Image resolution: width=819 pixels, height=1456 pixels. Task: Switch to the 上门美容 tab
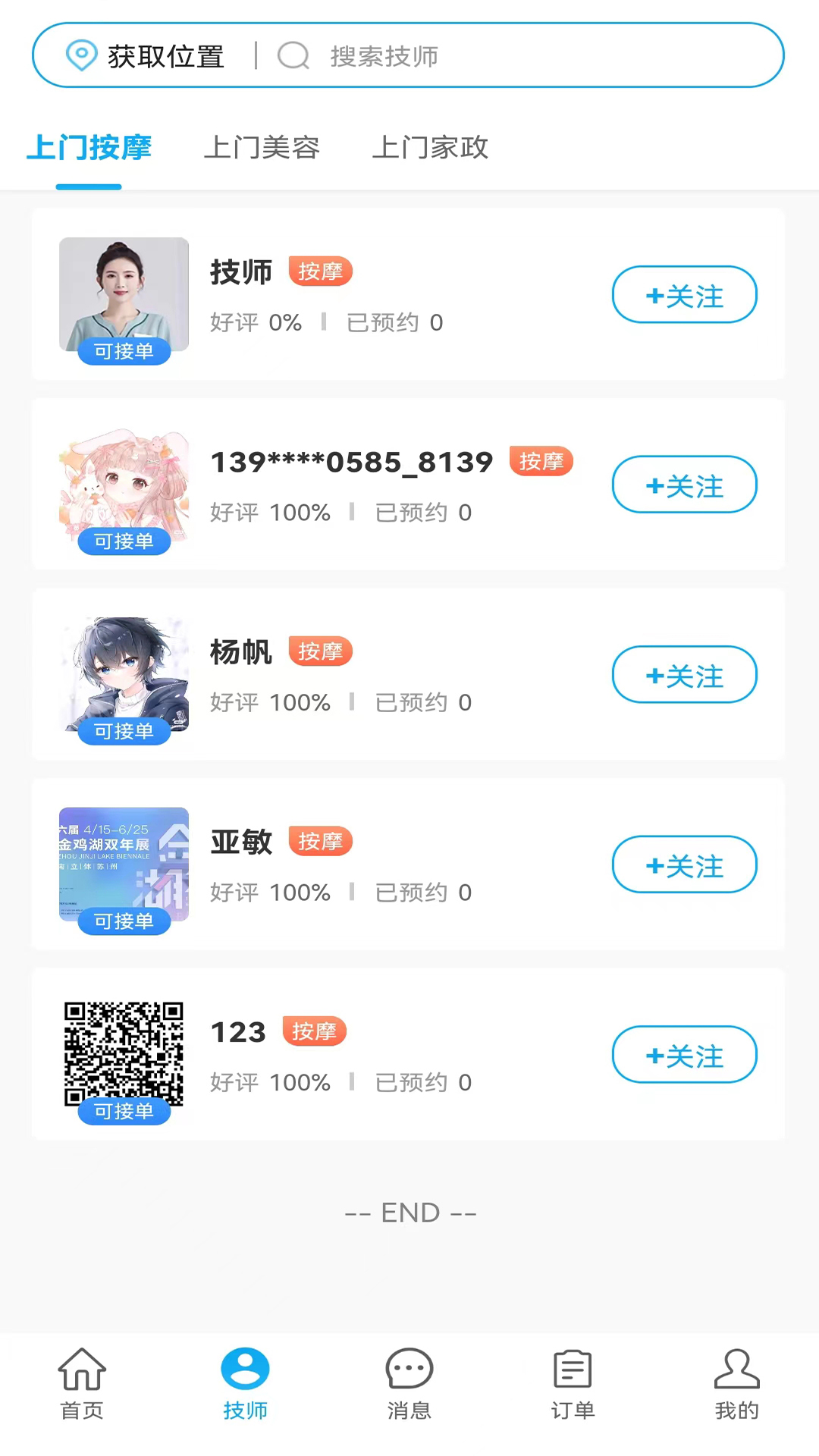coord(262,148)
